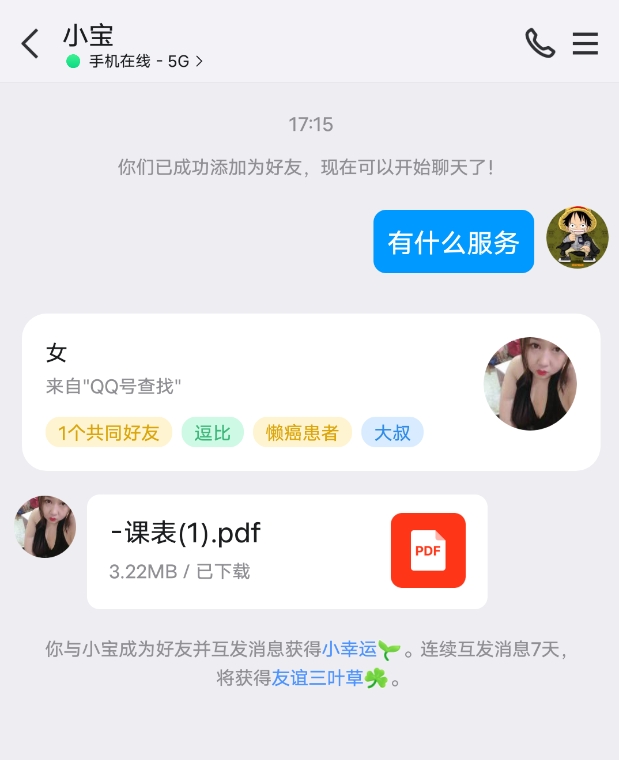Screen dimensions: 619x760
Task: Open the chat settings menu
Action: point(585,43)
